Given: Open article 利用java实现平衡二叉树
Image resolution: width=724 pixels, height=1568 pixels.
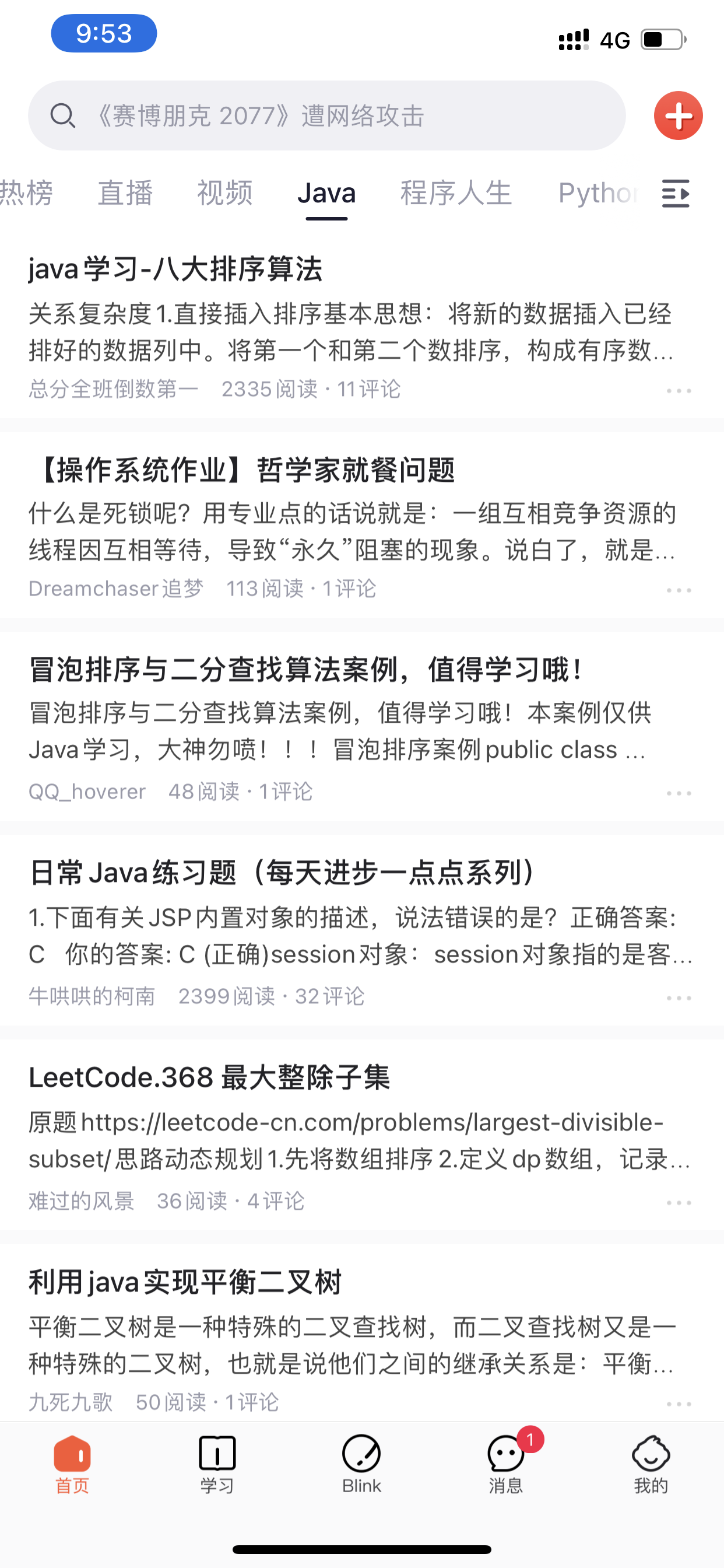Looking at the screenshot, I should pos(185,1282).
